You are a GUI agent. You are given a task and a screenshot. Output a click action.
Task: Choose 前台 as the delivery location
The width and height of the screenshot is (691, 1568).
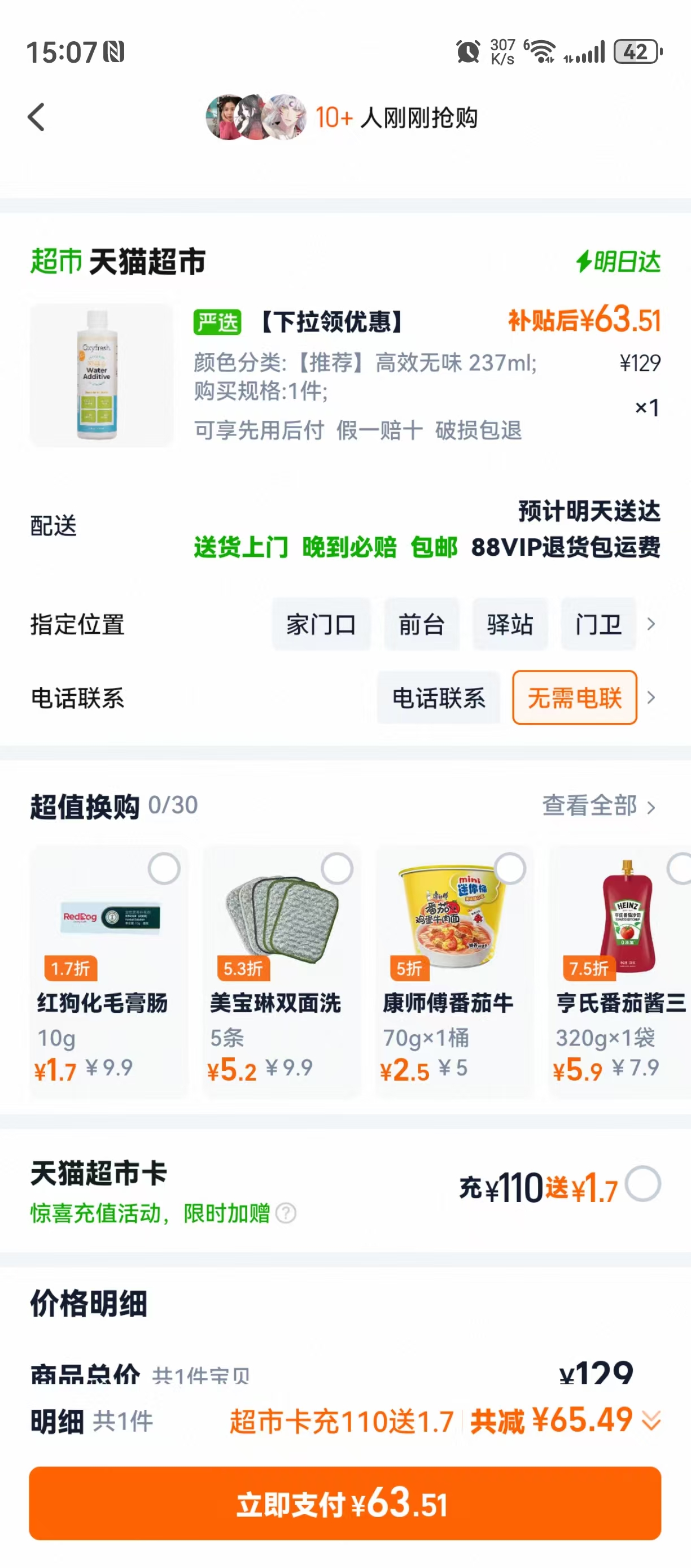click(422, 625)
